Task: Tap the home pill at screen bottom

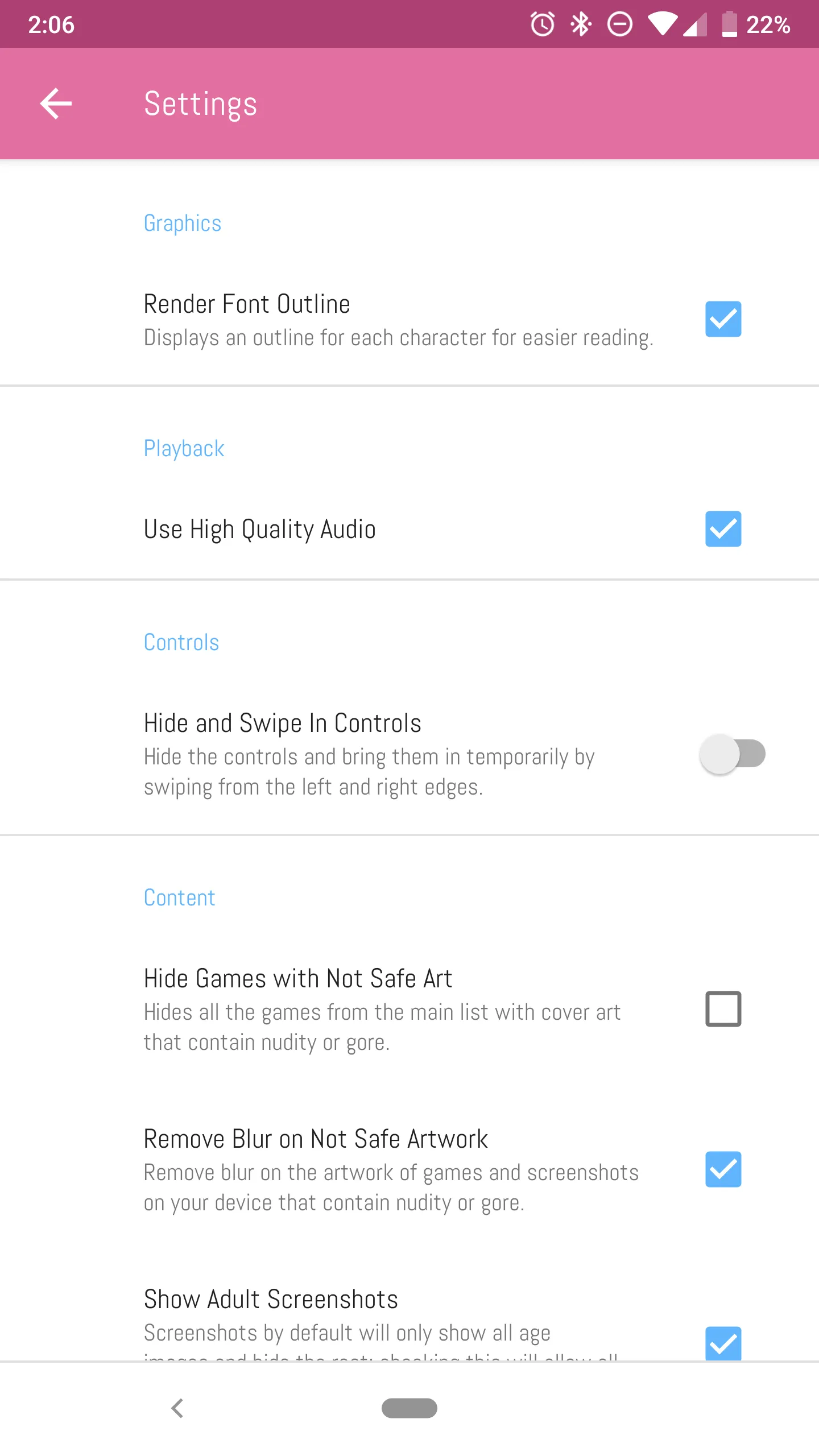Action: coord(409,1409)
